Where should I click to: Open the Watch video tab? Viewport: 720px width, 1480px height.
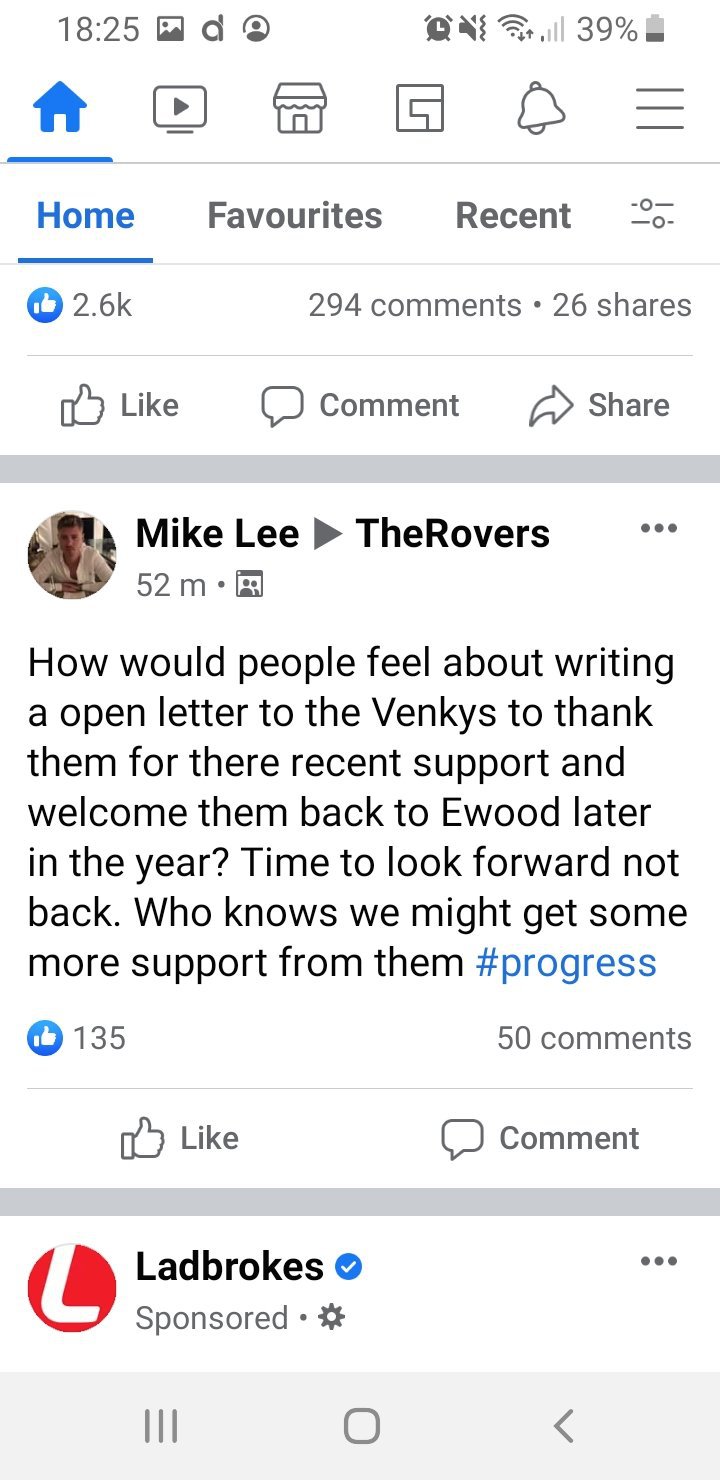tap(180, 108)
